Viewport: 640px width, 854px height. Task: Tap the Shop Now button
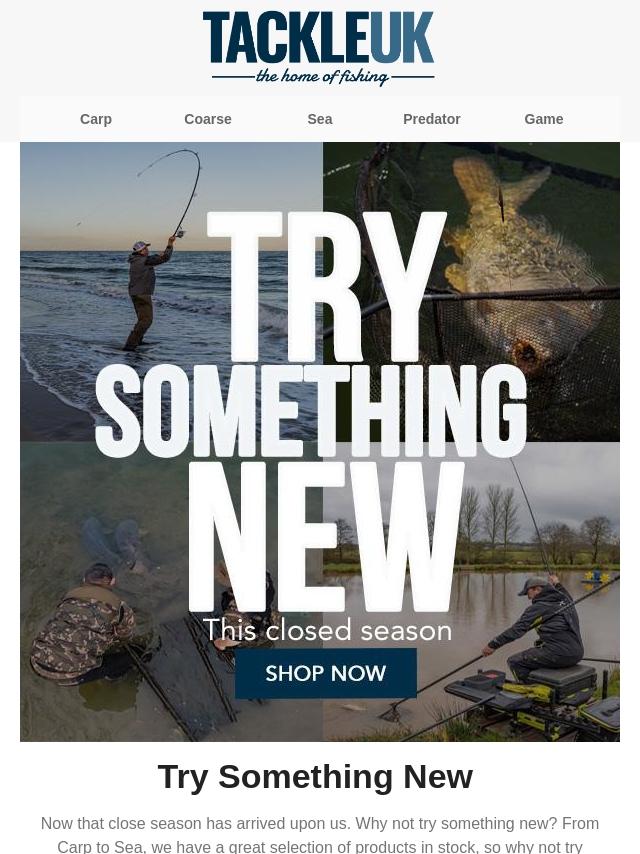326,673
